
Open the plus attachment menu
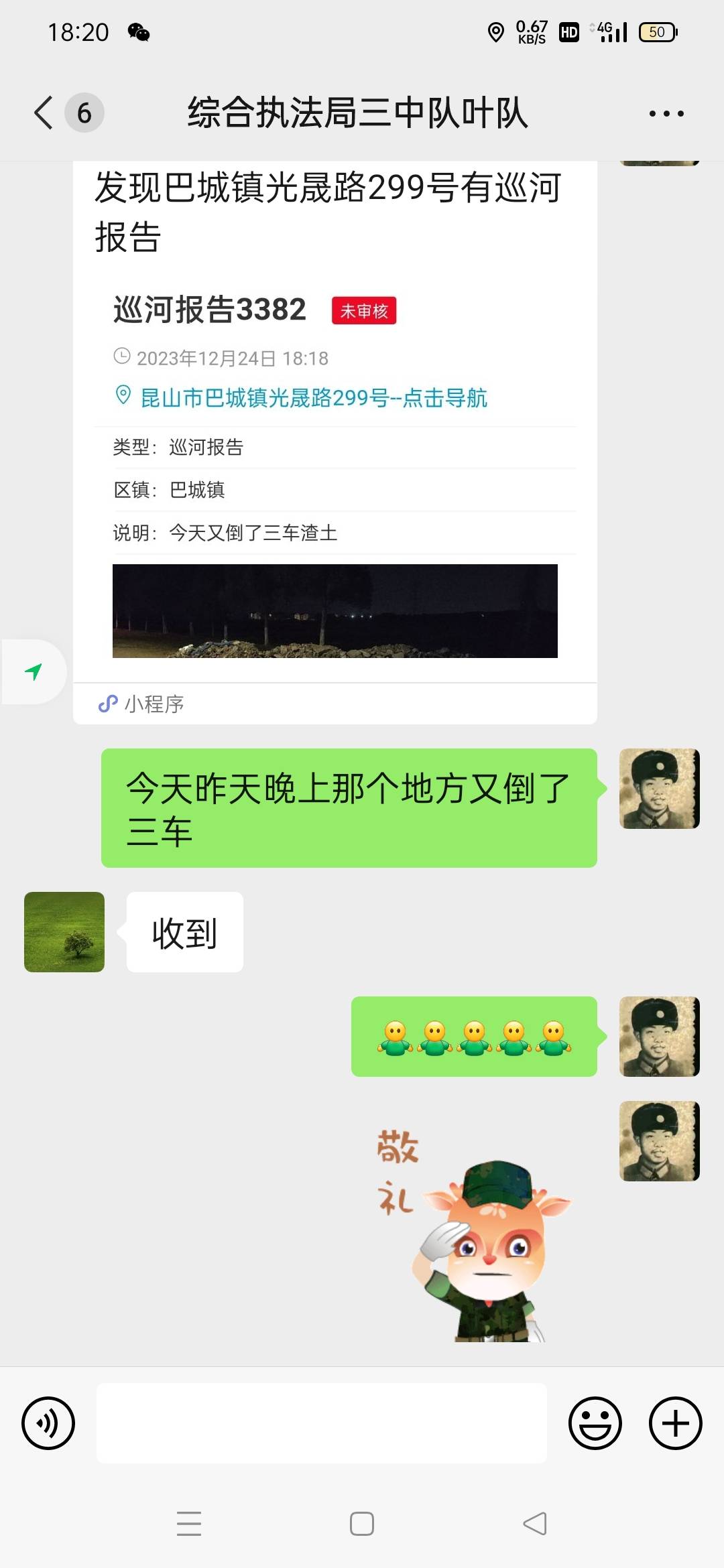tap(676, 1423)
